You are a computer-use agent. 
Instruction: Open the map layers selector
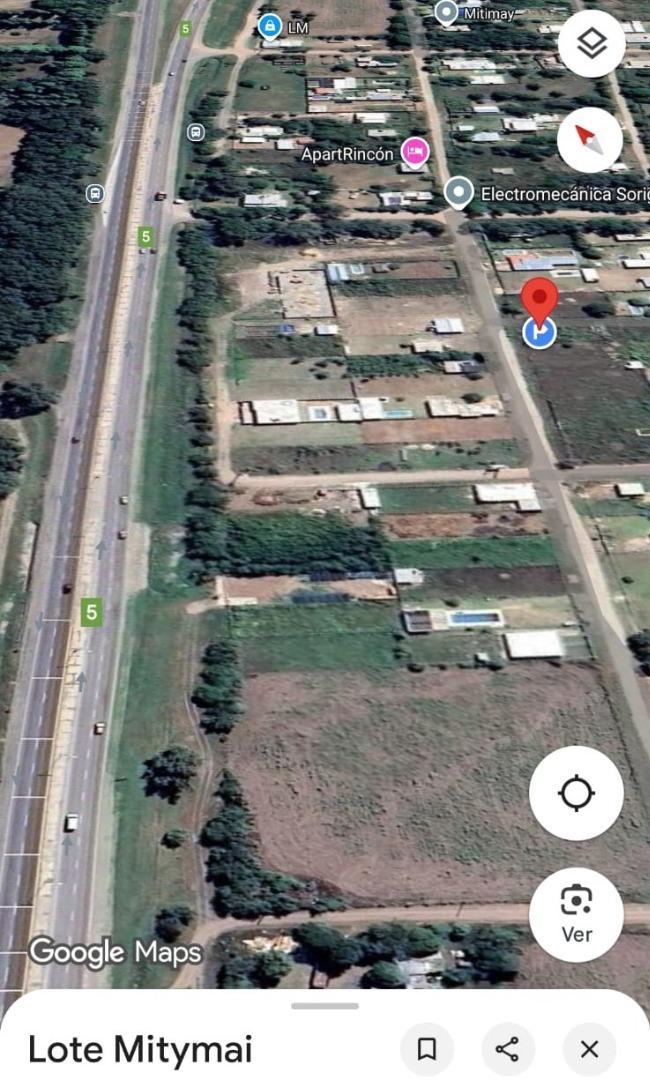click(591, 44)
